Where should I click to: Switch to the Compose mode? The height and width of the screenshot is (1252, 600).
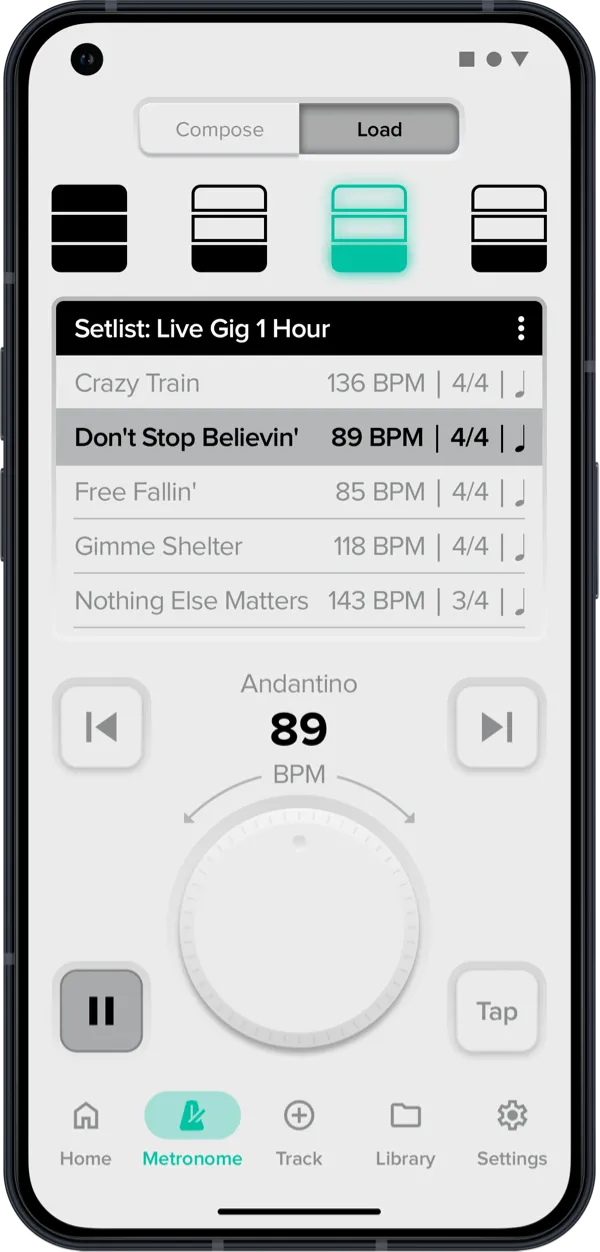tap(219, 129)
